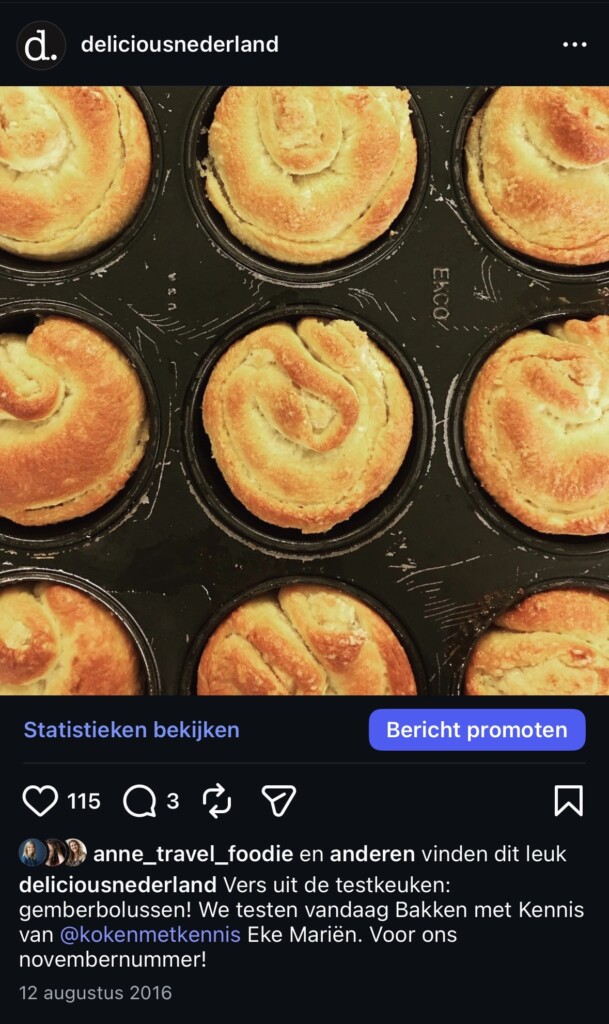Open deliciousnederland profile picture
The image size is (609, 1024).
(x=41, y=45)
